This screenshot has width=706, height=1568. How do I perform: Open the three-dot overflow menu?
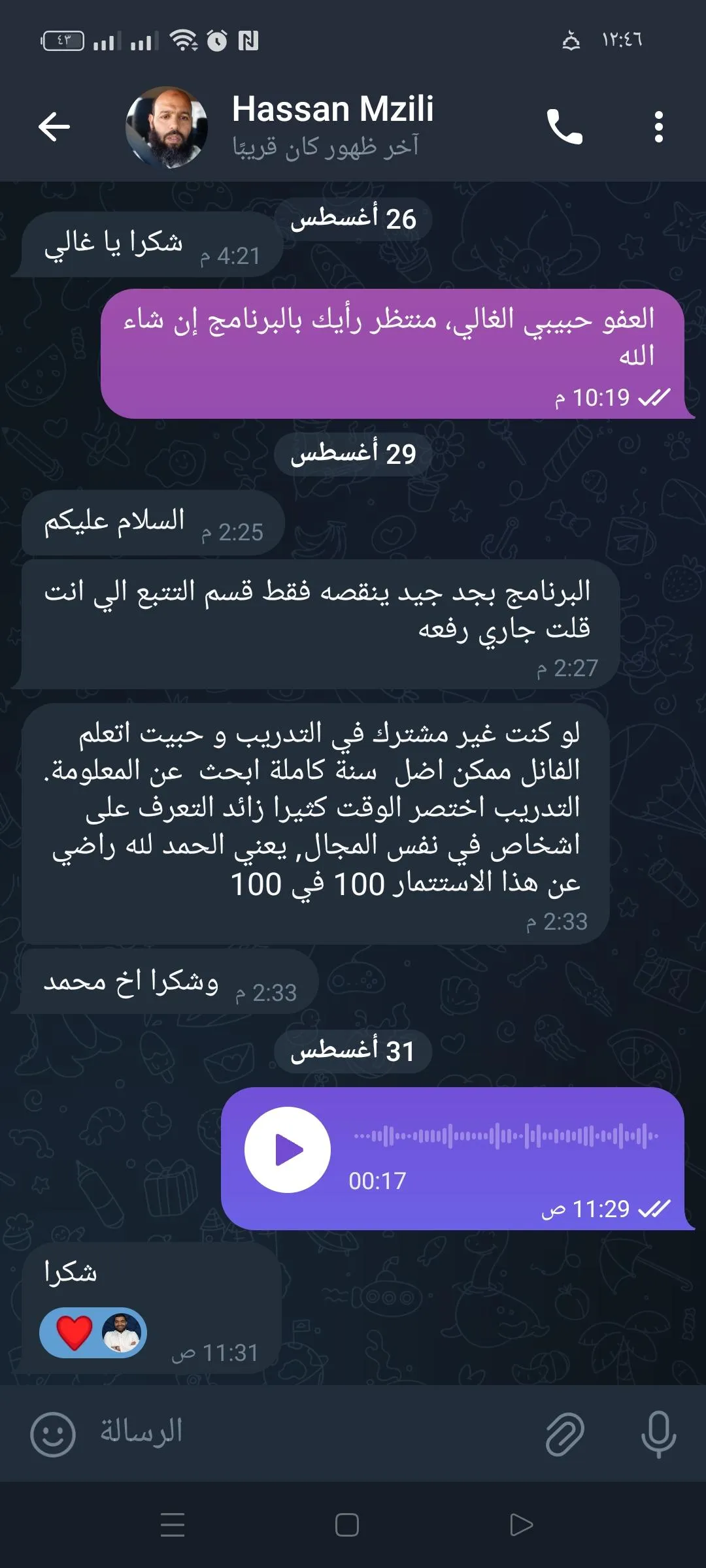pyautogui.click(x=658, y=127)
